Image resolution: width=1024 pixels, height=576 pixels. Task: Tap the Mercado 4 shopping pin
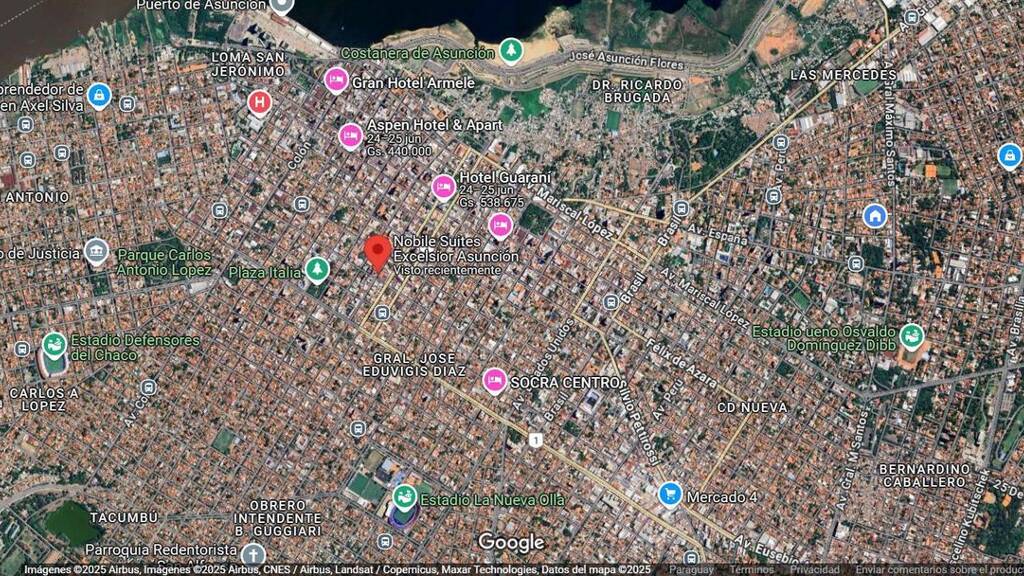(670, 493)
